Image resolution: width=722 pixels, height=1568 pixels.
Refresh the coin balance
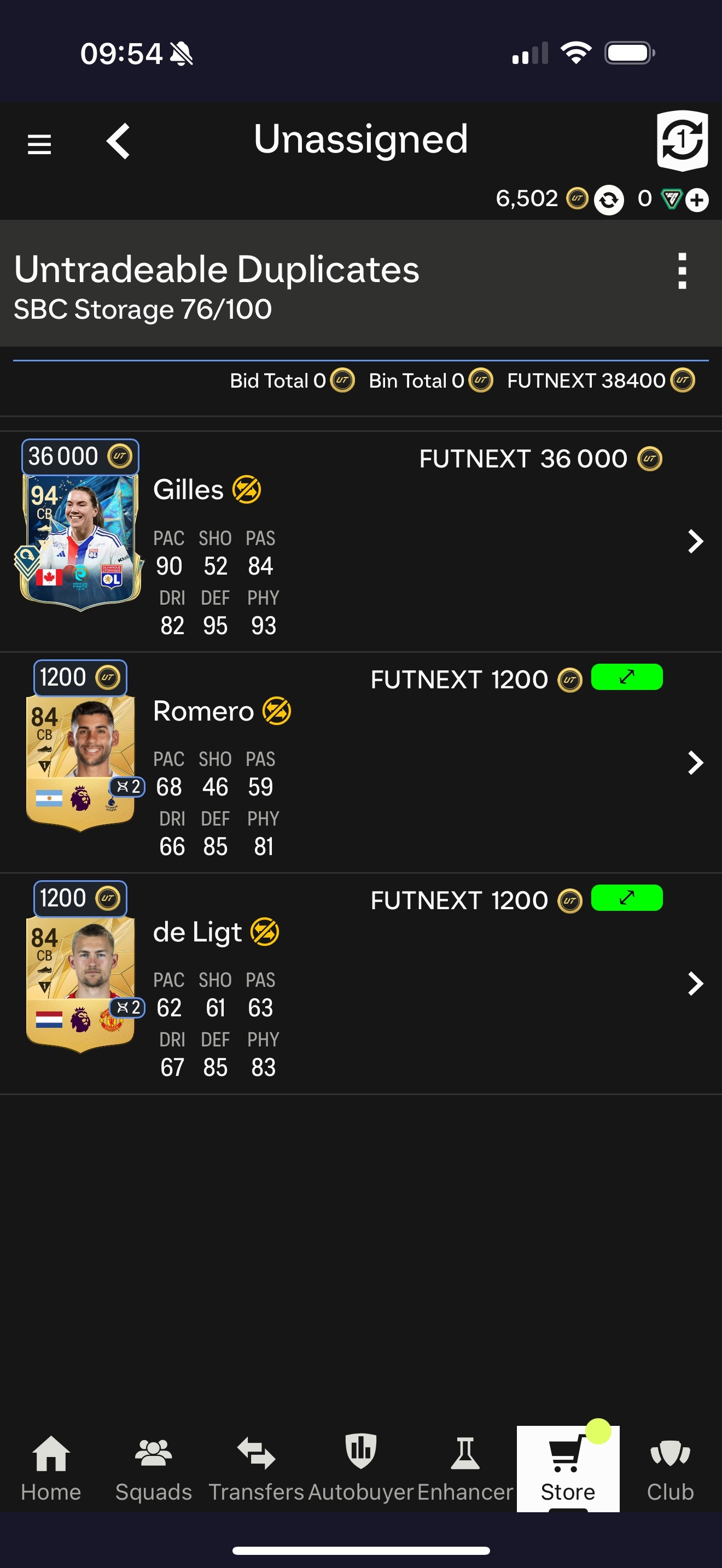(609, 200)
